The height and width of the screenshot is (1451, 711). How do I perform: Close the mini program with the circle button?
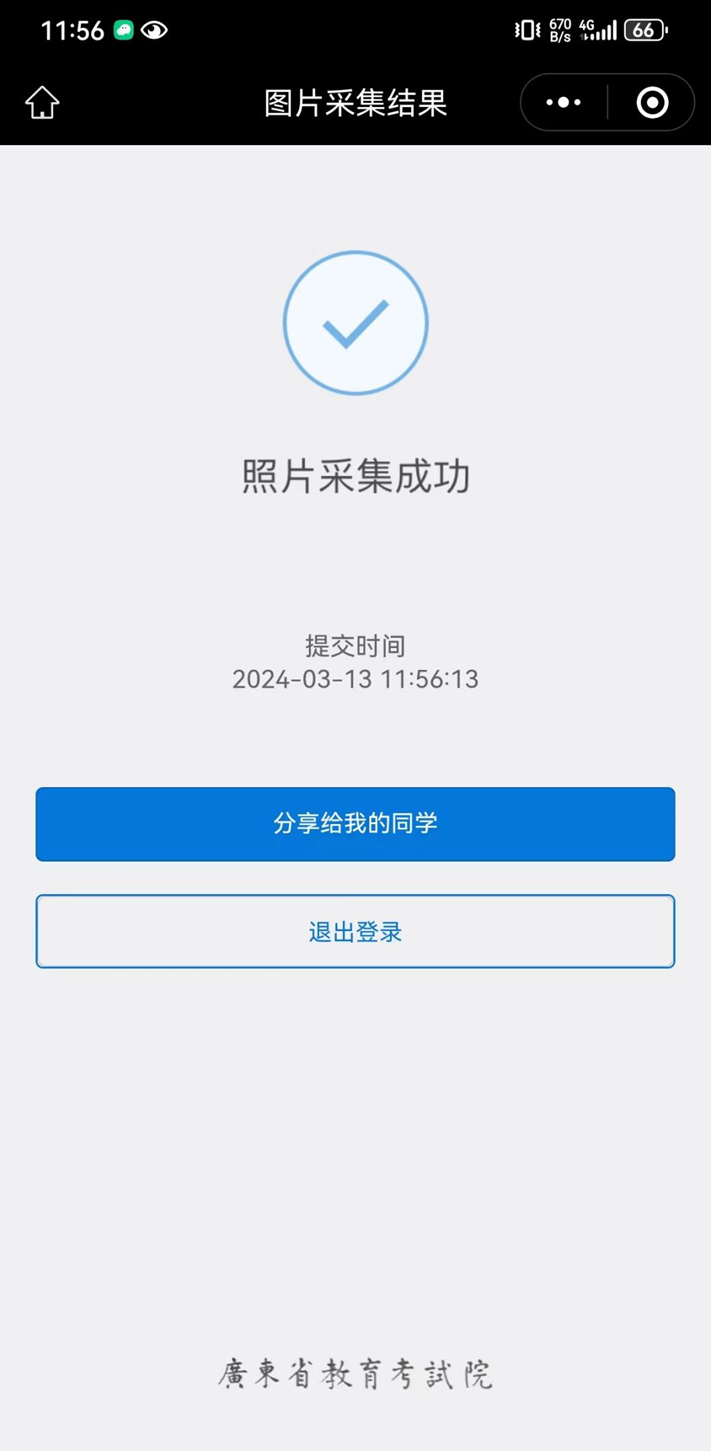[652, 103]
